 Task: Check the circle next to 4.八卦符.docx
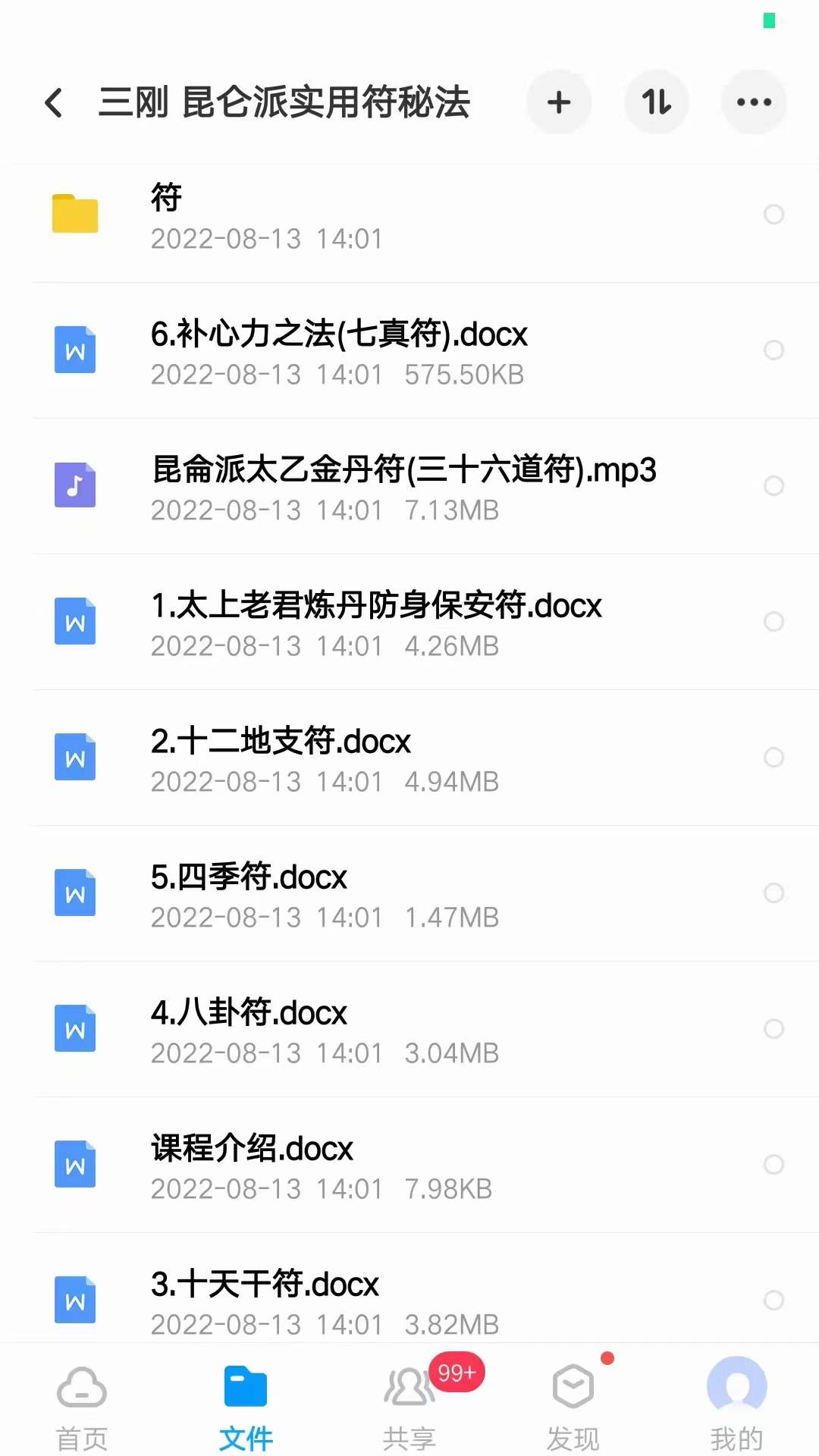(774, 1029)
